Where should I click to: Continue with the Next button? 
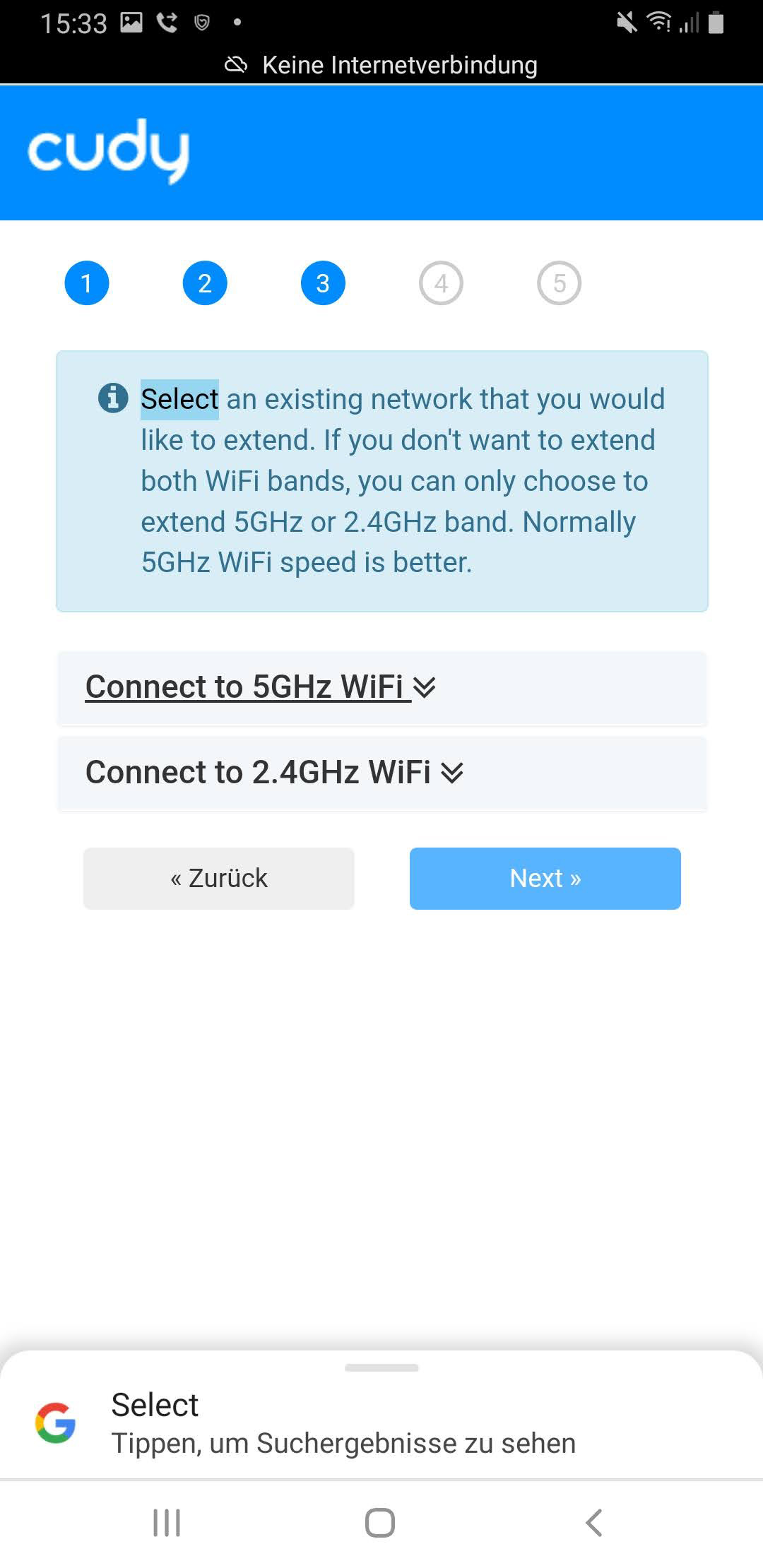click(545, 879)
